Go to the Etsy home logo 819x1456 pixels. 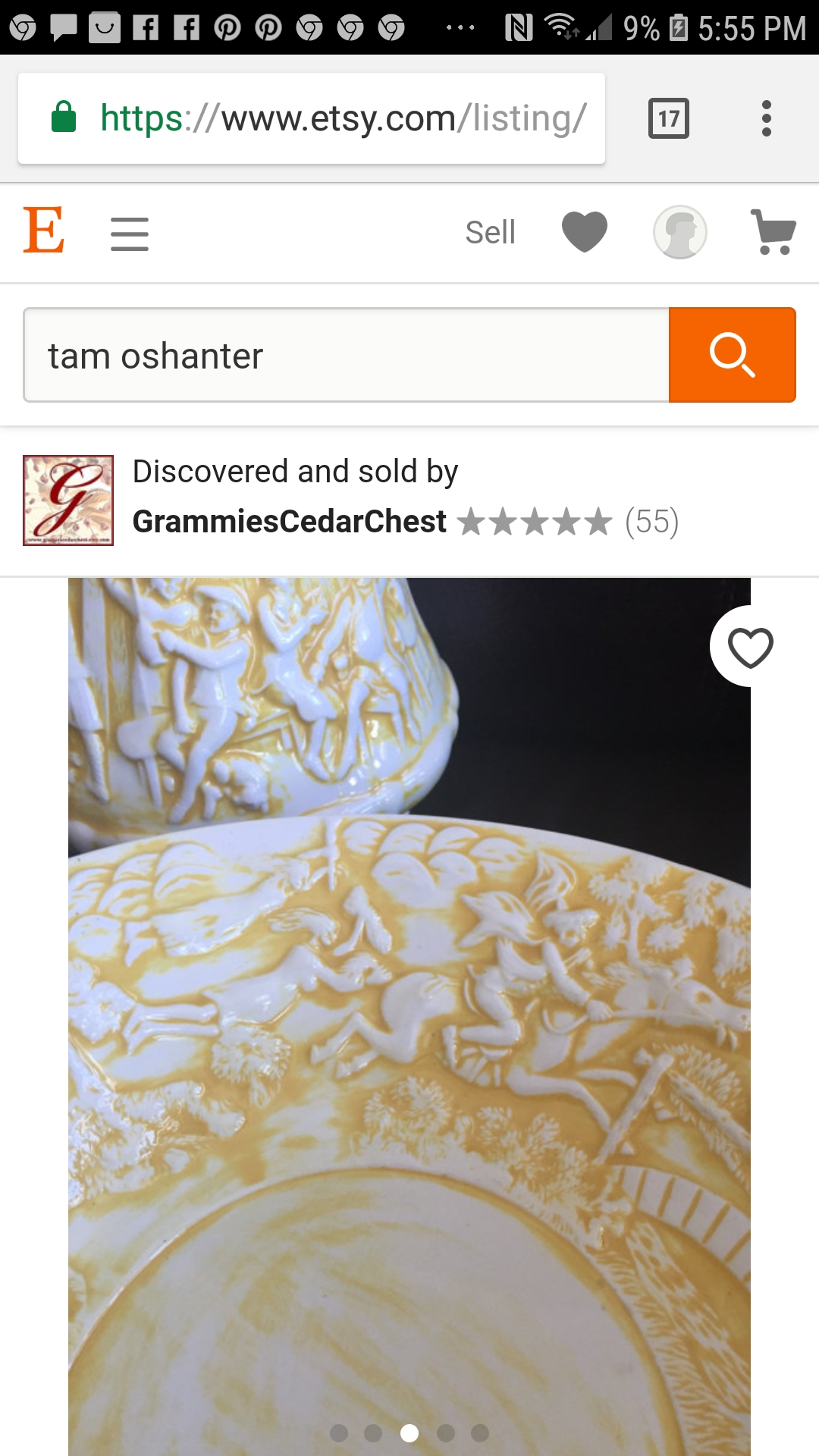tap(44, 231)
